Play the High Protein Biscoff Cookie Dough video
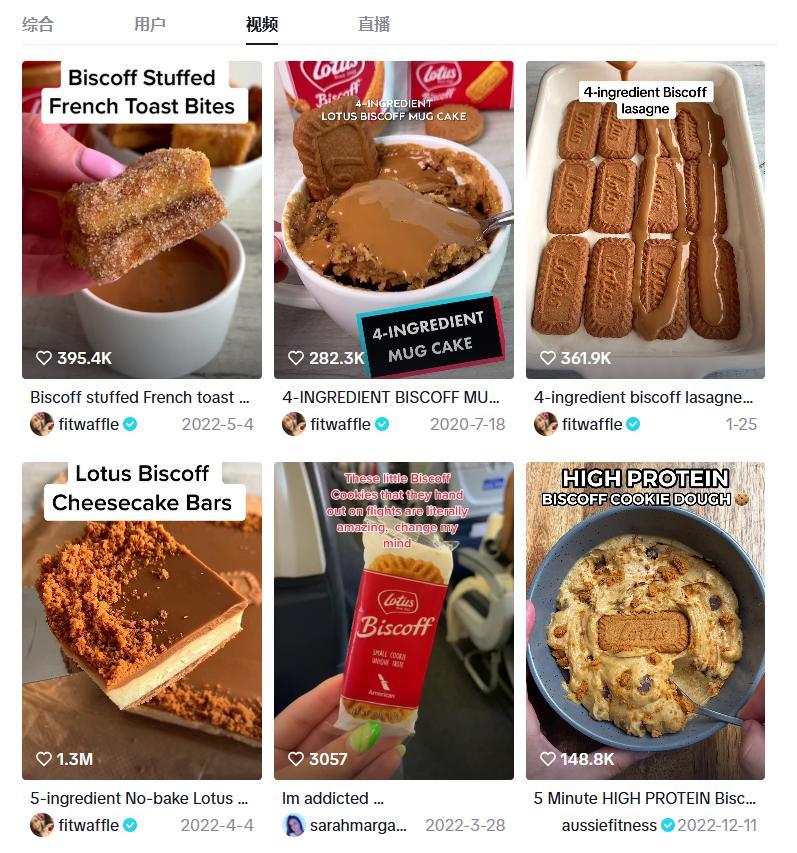The image size is (797, 853). tap(645, 620)
